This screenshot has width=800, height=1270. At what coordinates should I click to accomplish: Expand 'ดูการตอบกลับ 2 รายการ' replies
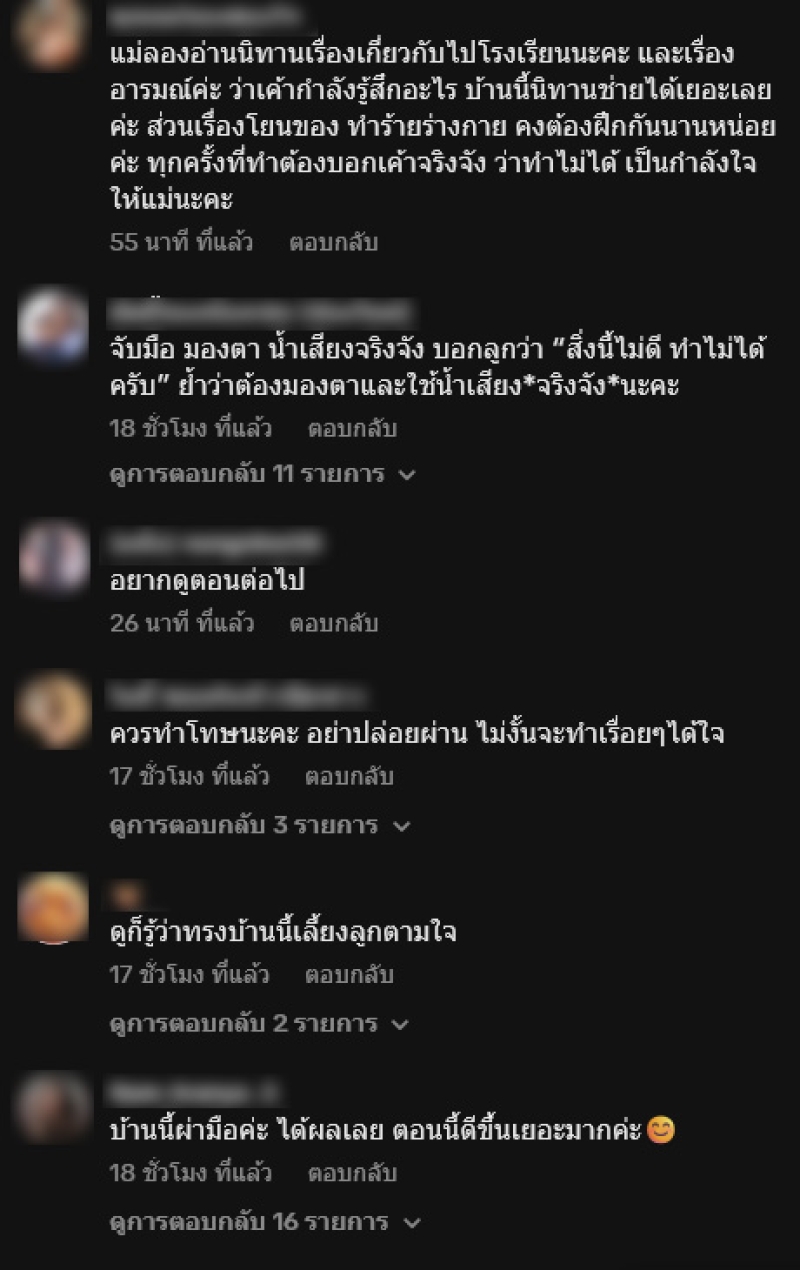[x=259, y=1024]
